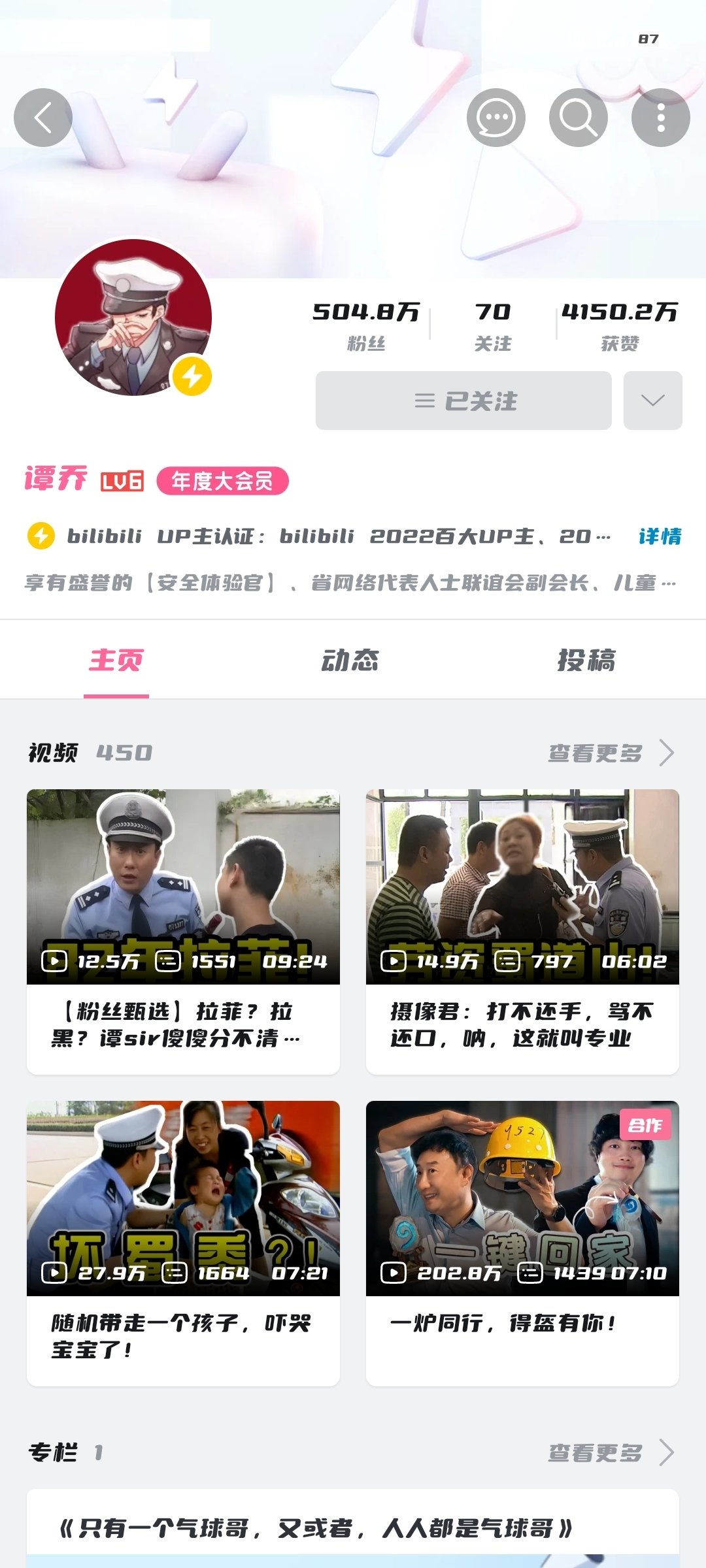Switch to the 动态 tab
Image resolution: width=706 pixels, height=1568 pixels.
click(350, 660)
